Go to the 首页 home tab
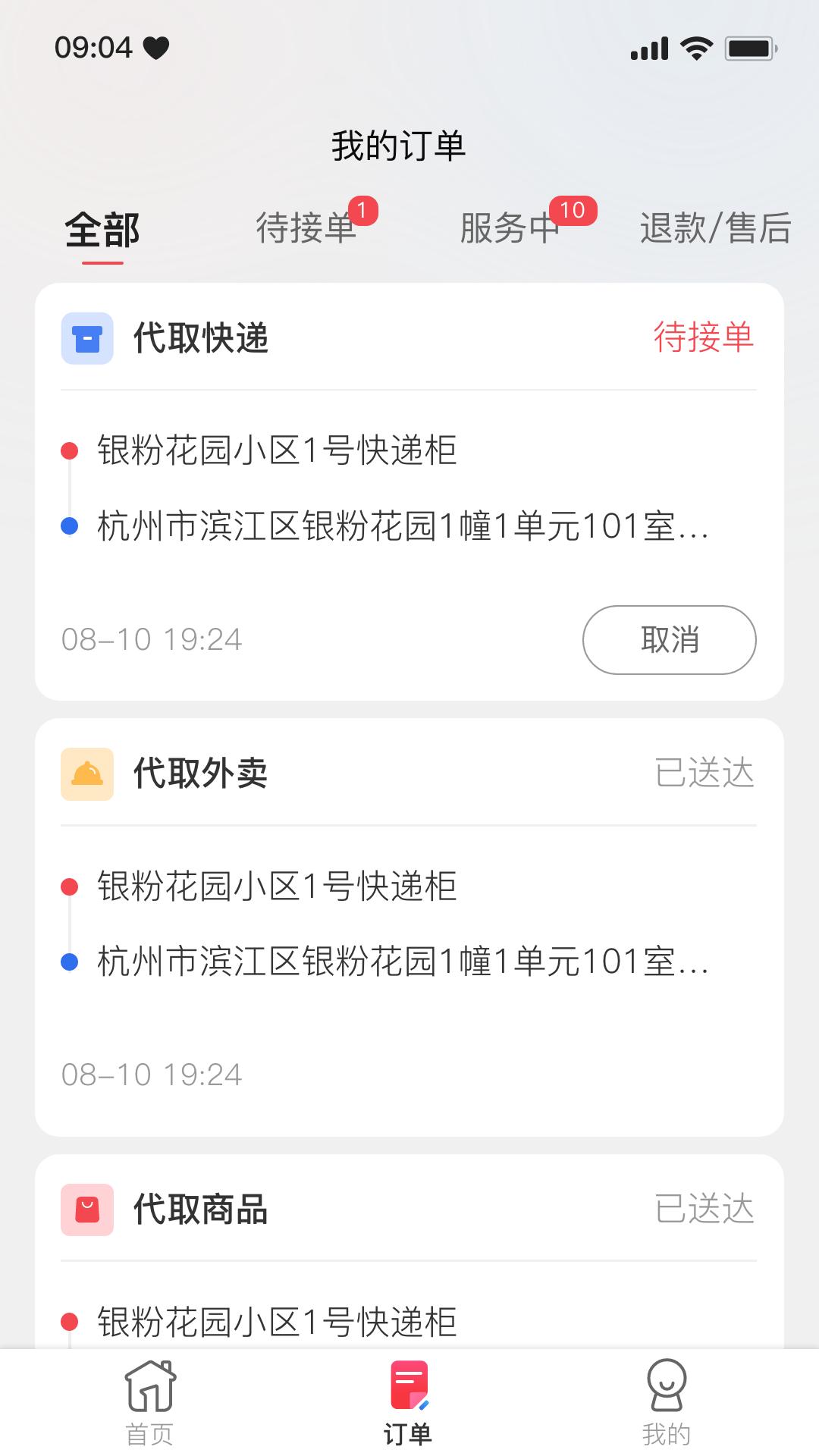Screen dimensions: 819x1456 pos(150,1403)
